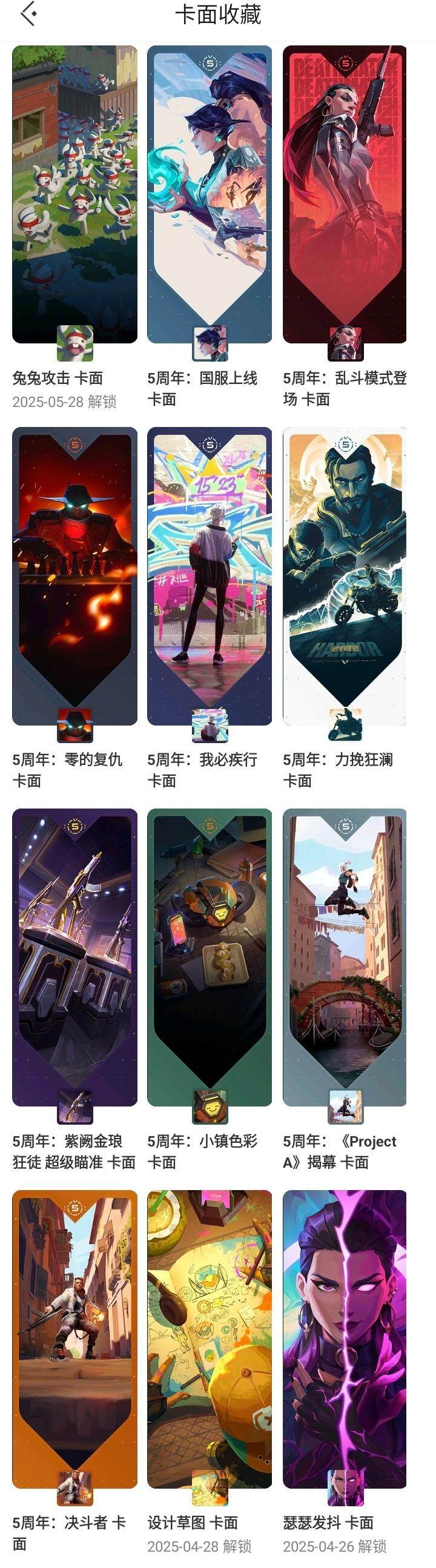The width and height of the screenshot is (436, 1568).
Task: View 5周年：零的复仇 卡面
Action: (74, 575)
